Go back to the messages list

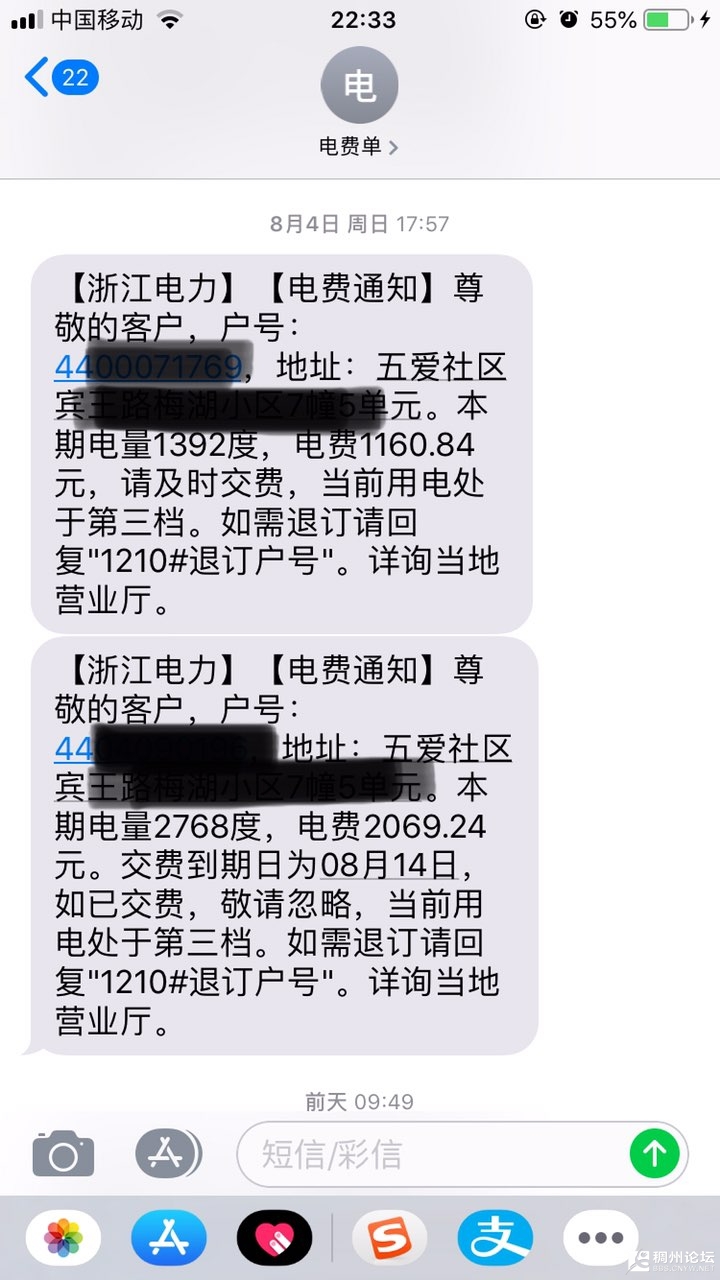point(60,78)
